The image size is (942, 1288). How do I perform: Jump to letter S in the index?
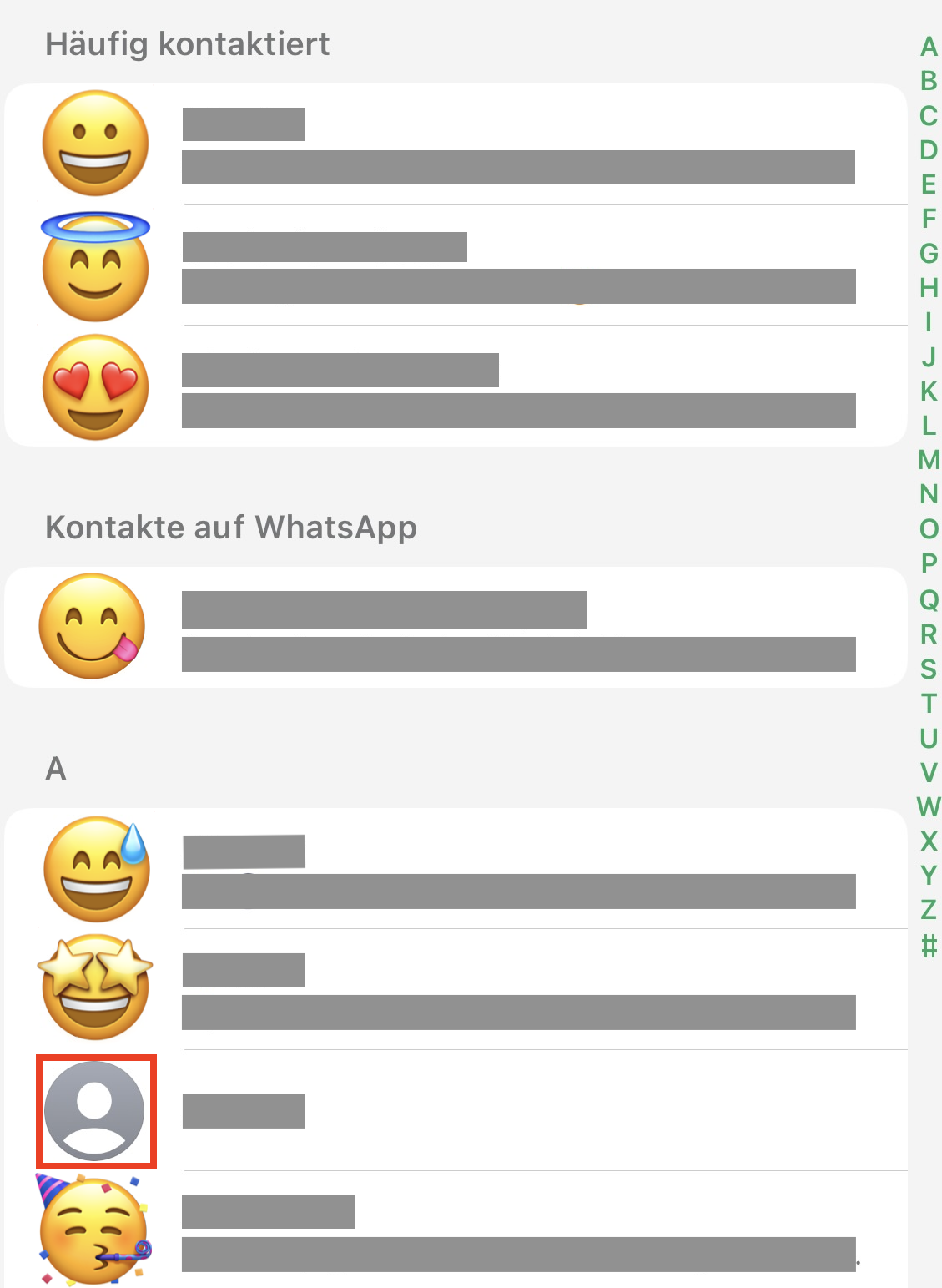tap(929, 669)
